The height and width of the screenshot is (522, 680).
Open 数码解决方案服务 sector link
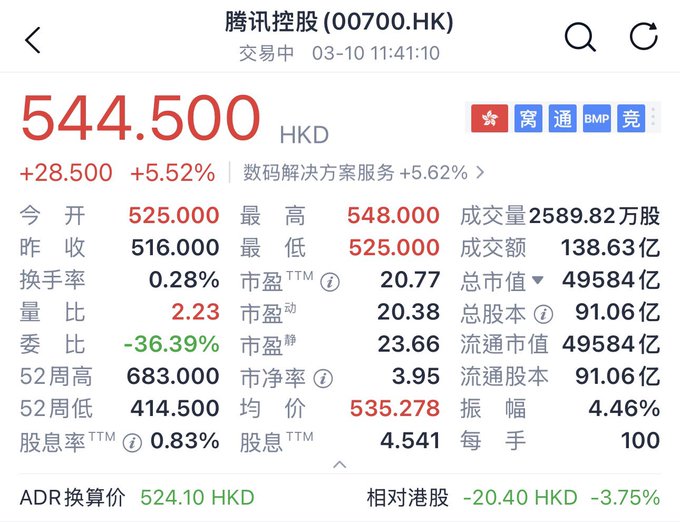coord(365,173)
